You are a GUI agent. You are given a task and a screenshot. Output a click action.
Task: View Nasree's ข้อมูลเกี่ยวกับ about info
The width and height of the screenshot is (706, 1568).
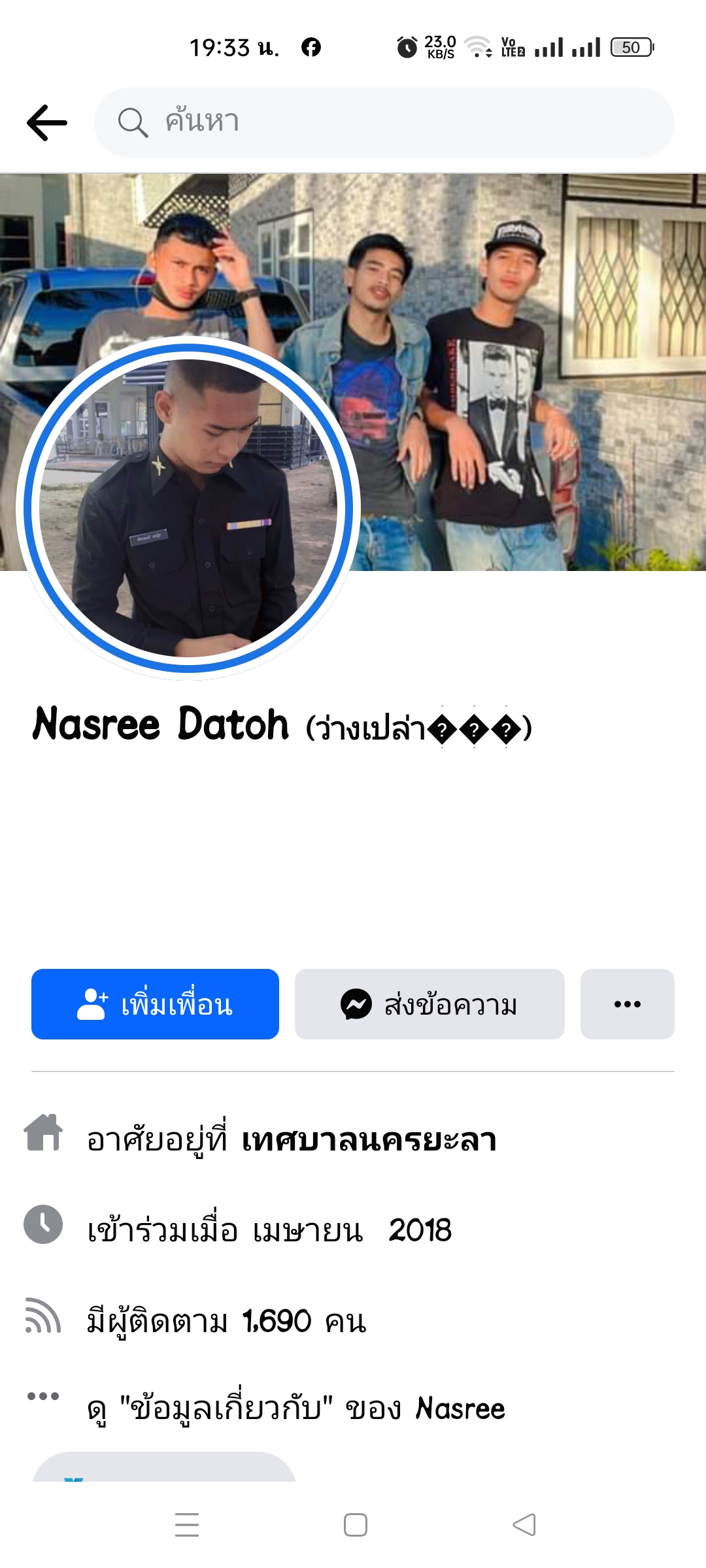tap(295, 1408)
